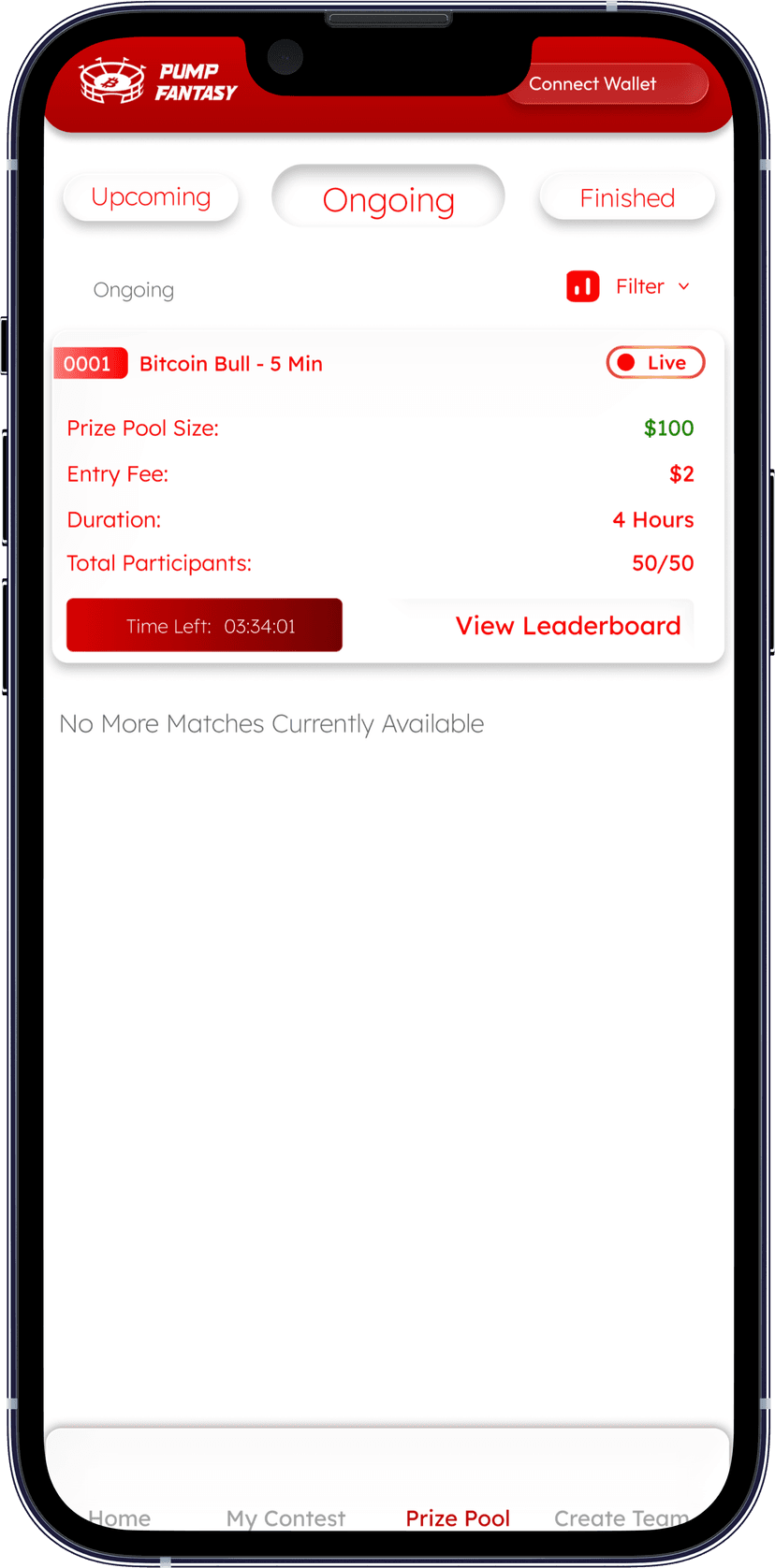The width and height of the screenshot is (775, 1568).
Task: Tap the Connect Wallet button
Action: coord(607,84)
